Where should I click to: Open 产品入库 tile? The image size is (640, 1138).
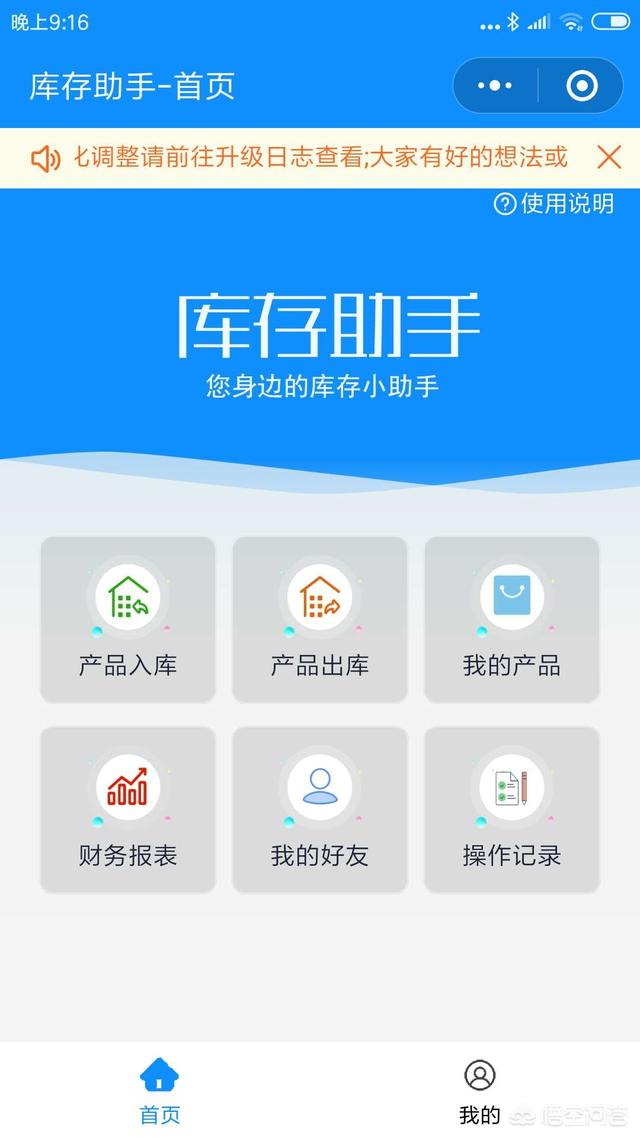pos(128,619)
